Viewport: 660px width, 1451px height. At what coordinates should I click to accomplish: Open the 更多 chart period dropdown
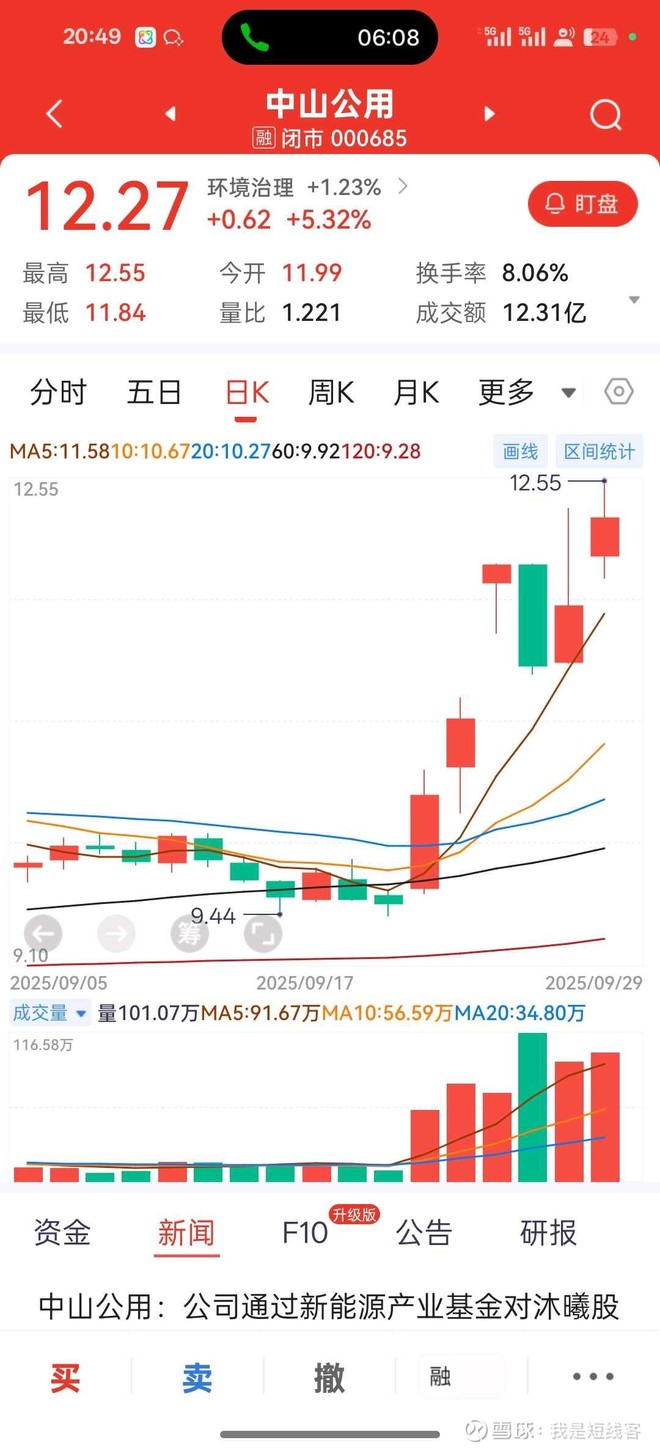[526, 392]
